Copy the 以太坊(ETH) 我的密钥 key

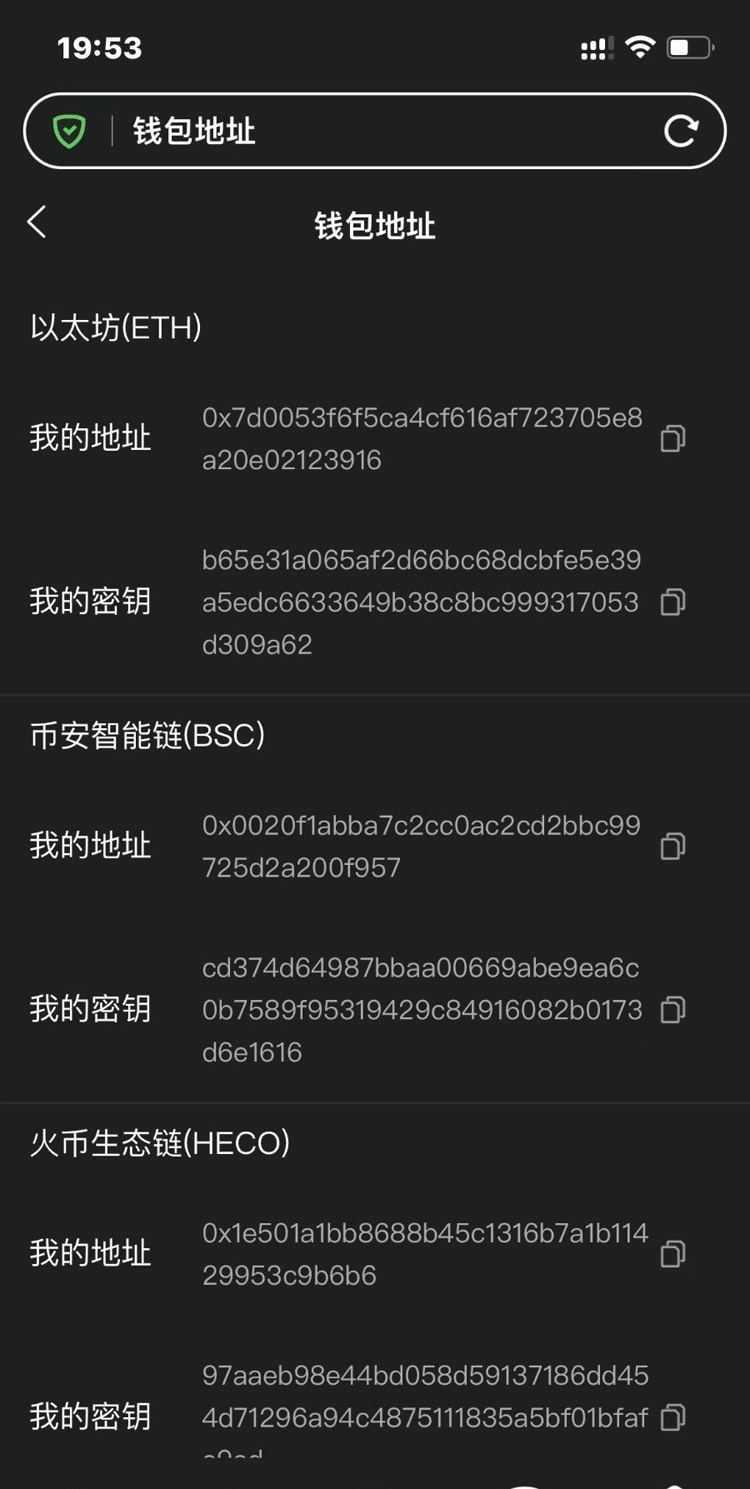click(x=673, y=602)
